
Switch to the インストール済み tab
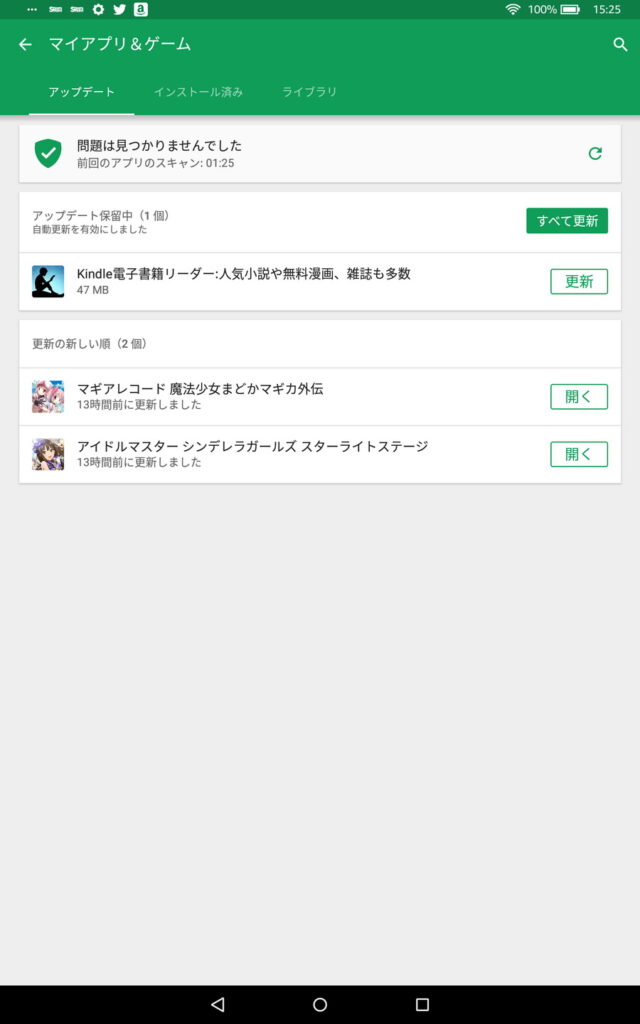coord(198,92)
